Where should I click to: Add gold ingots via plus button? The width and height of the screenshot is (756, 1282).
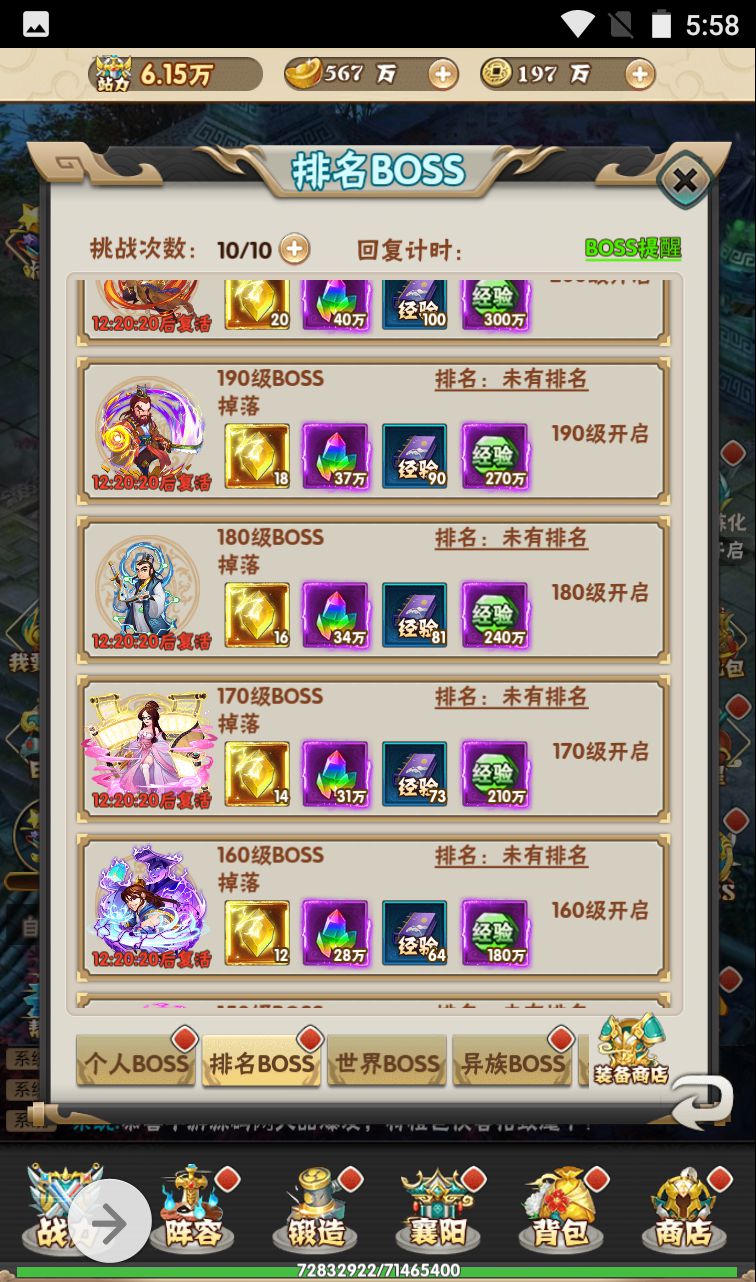[x=443, y=74]
